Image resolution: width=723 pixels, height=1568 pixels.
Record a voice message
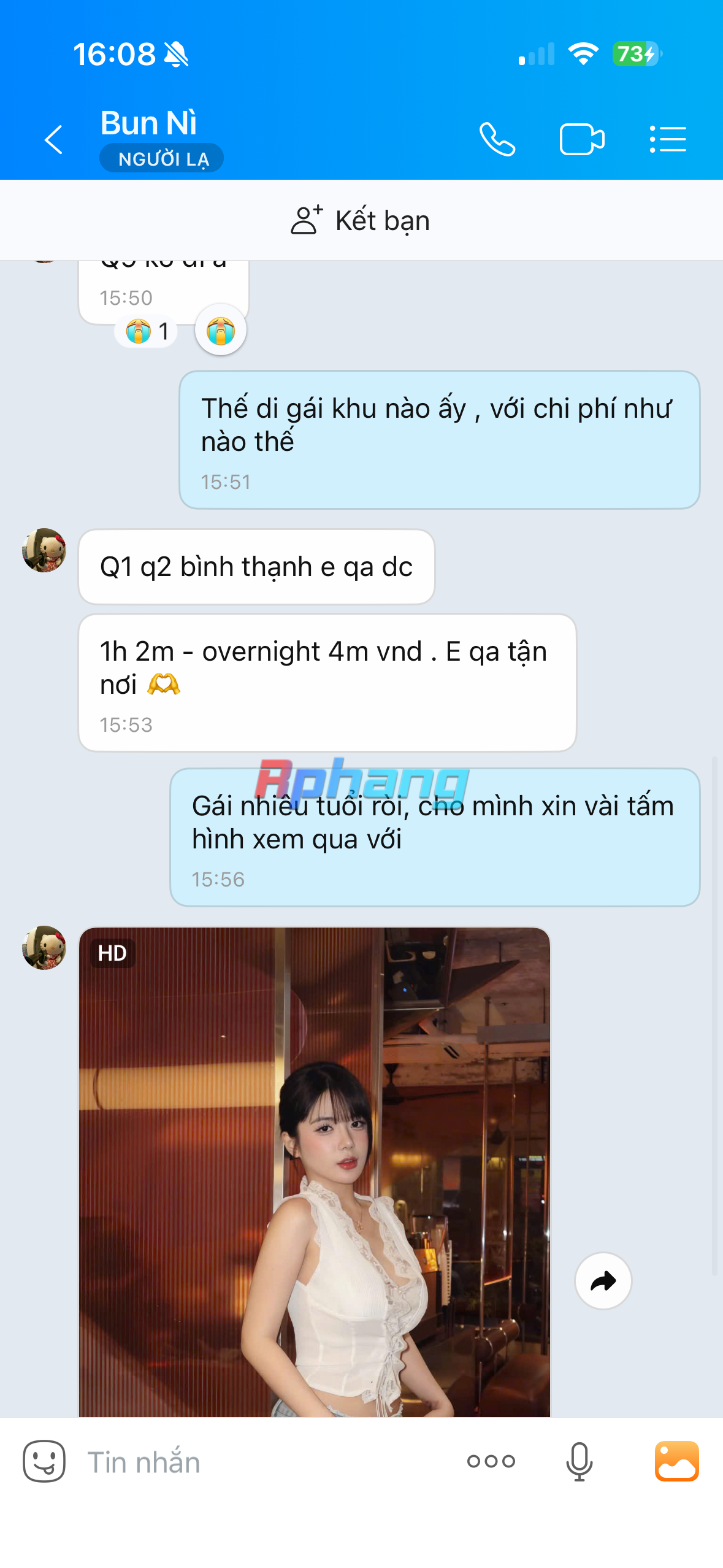coord(580,1461)
